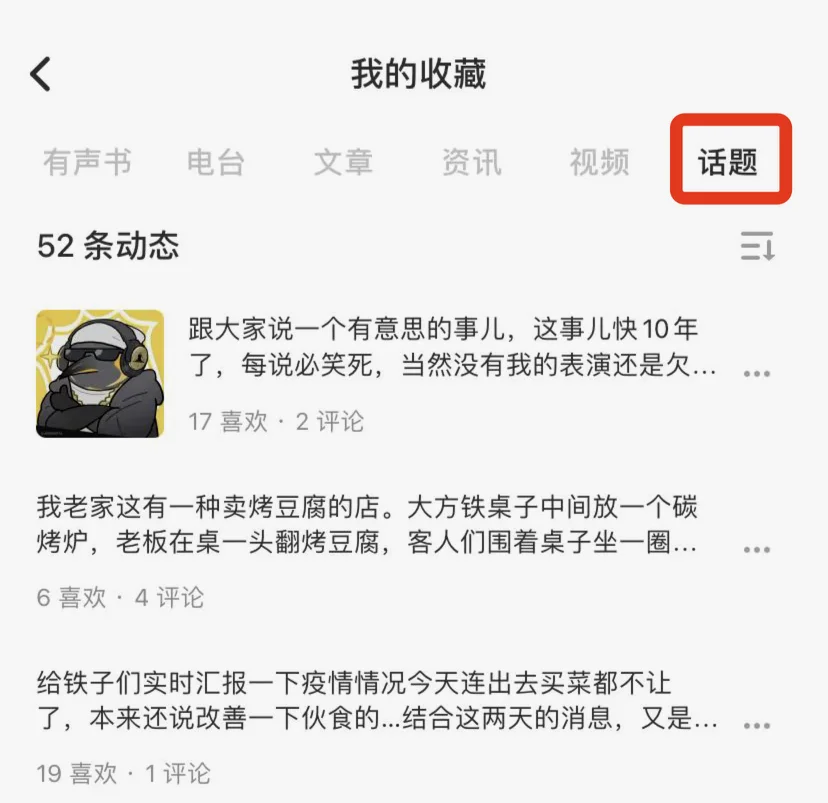Open more options for the 烤豆腐 post
The height and width of the screenshot is (803, 828).
756,550
